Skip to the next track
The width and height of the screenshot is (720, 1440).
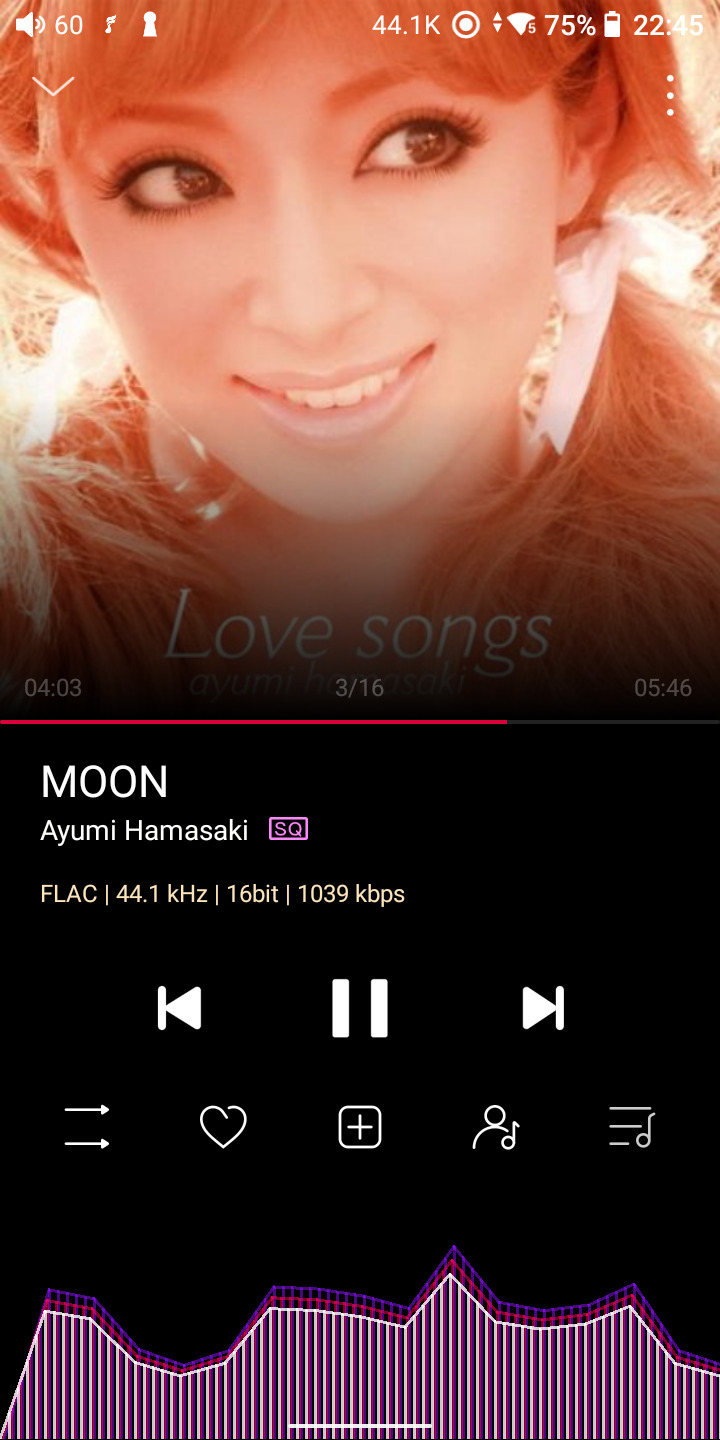[543, 1008]
